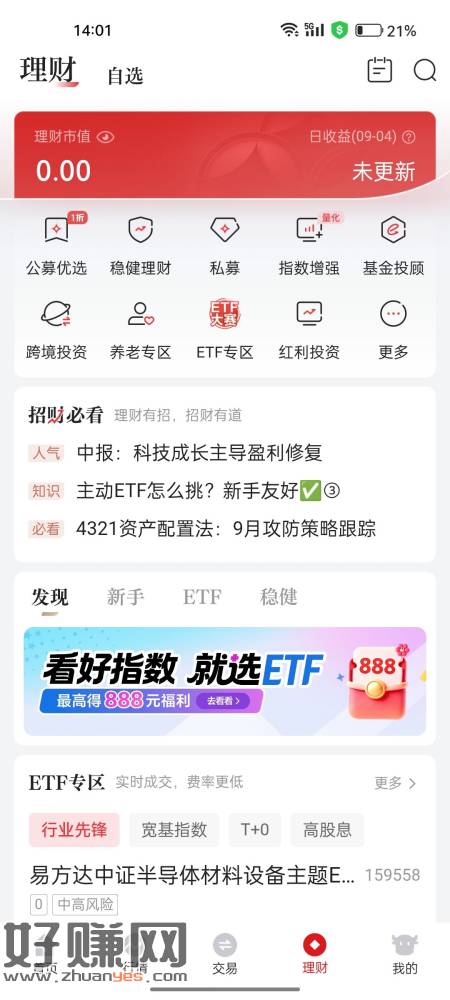The image size is (450, 1000).
Task: Open the 看好指数 就选ETF banner
Action: [225, 681]
